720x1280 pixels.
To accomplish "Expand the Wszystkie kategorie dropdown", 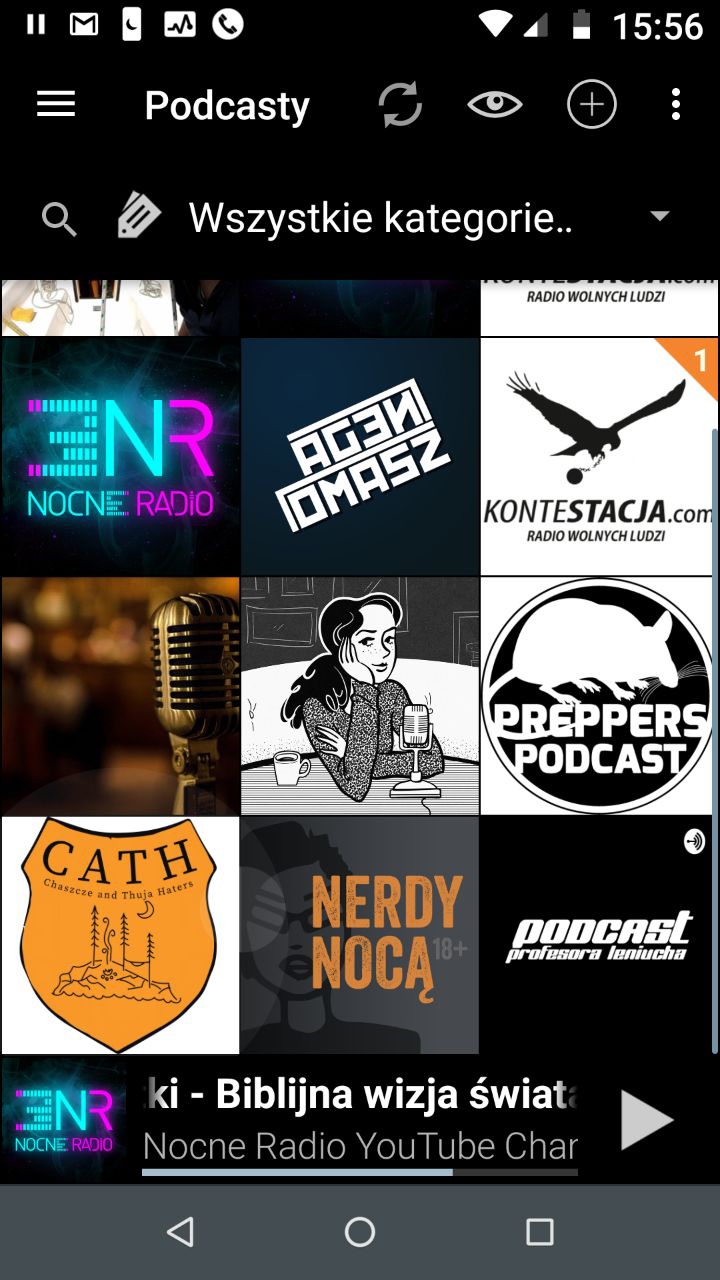I will (659, 216).
